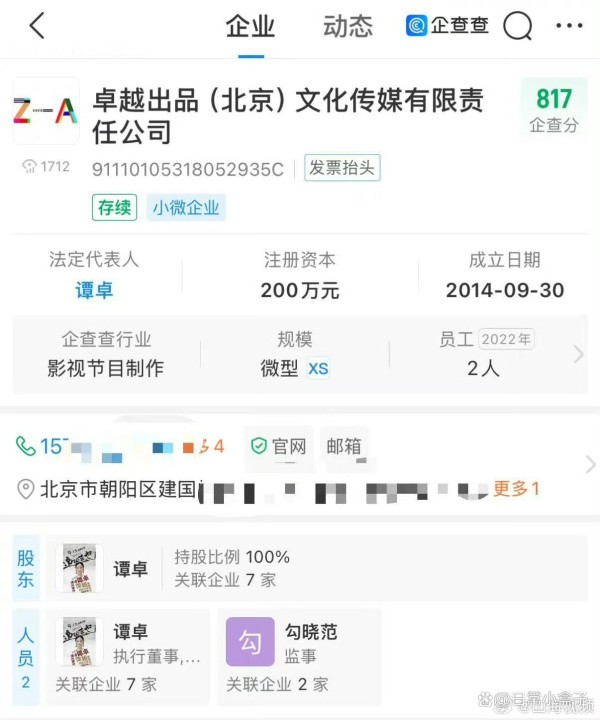View 更多1 addresses
The height and width of the screenshot is (720, 600).
coord(516,489)
